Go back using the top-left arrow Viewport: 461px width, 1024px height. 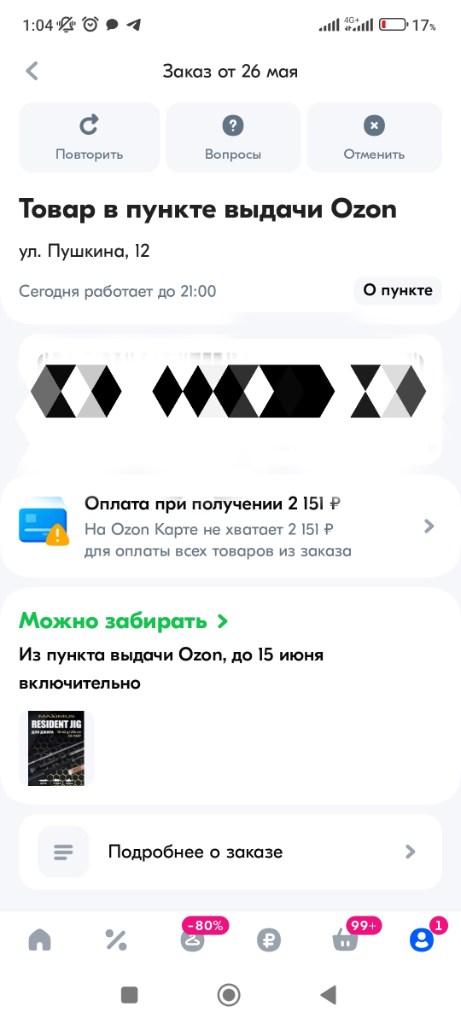click(x=31, y=71)
